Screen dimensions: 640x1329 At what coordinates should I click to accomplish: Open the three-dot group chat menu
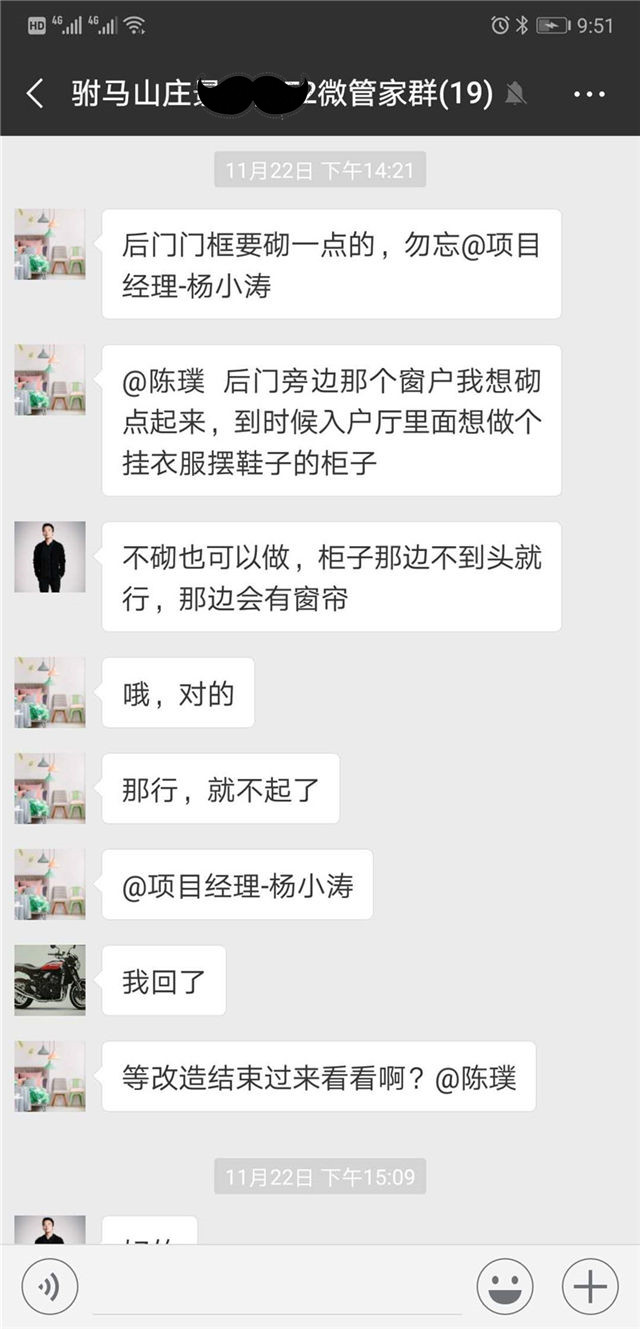coord(590,94)
